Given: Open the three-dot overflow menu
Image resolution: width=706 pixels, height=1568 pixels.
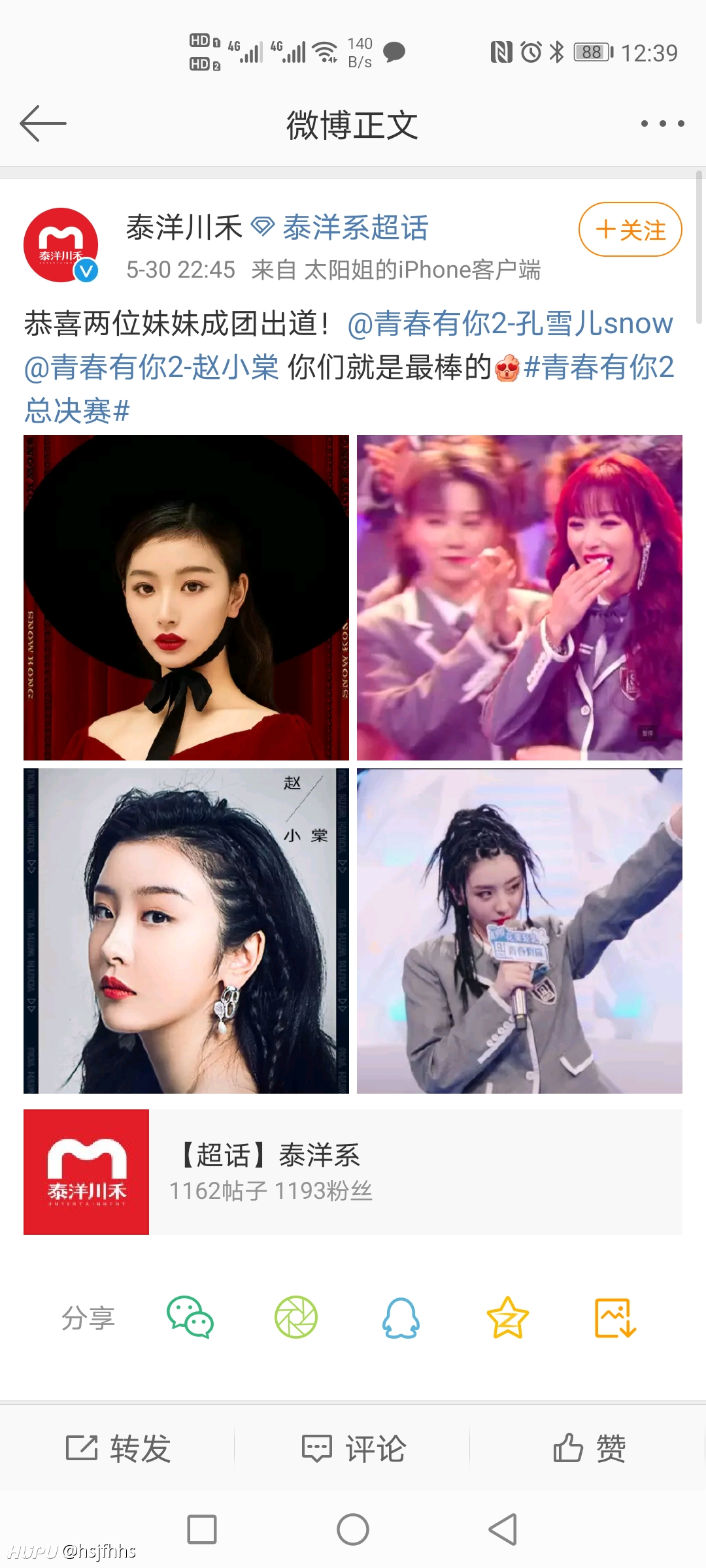Looking at the screenshot, I should (x=662, y=123).
